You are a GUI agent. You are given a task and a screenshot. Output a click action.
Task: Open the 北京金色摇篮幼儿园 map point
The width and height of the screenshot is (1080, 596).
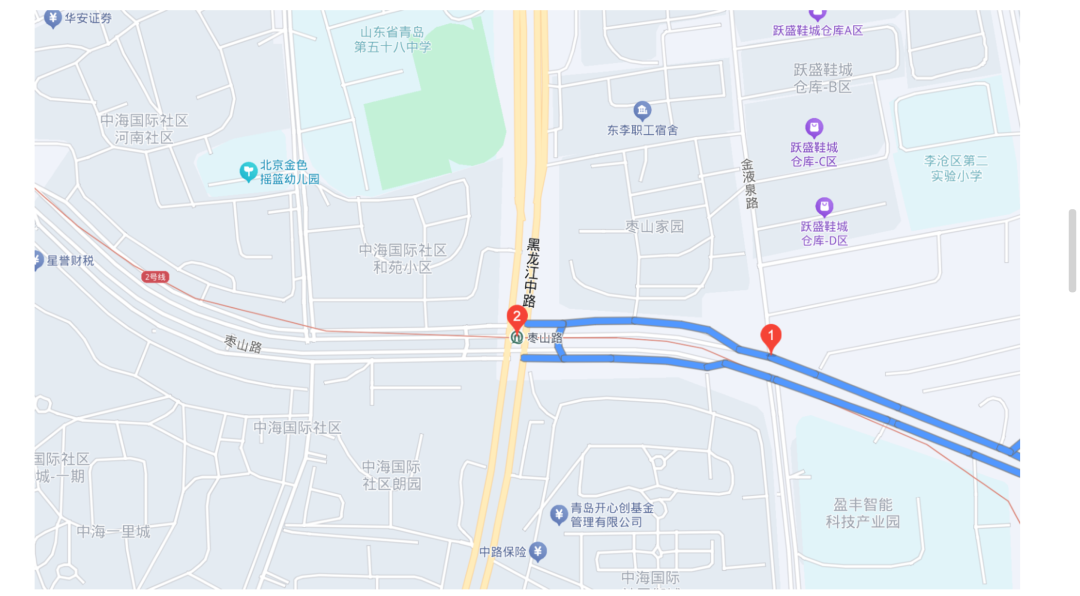pyautogui.click(x=248, y=172)
